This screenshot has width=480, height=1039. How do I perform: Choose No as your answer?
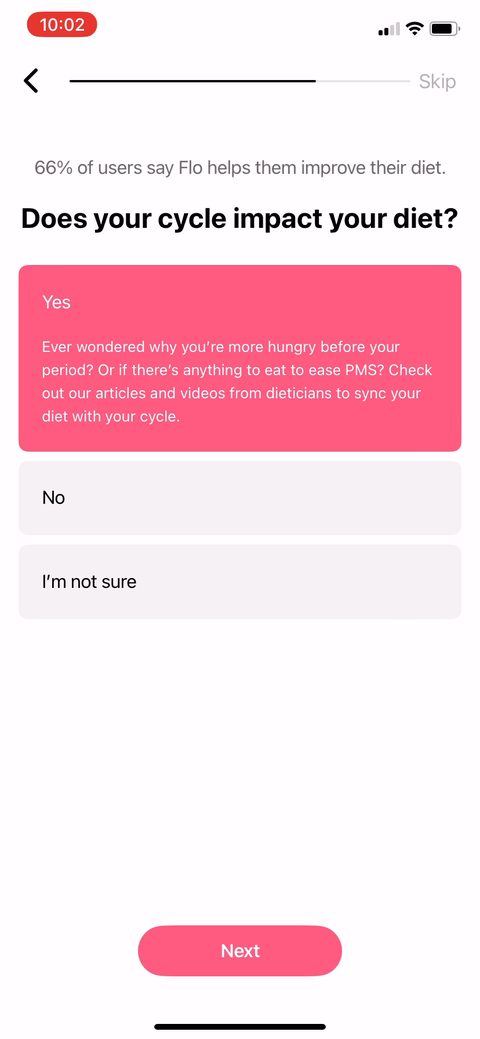(x=239, y=498)
